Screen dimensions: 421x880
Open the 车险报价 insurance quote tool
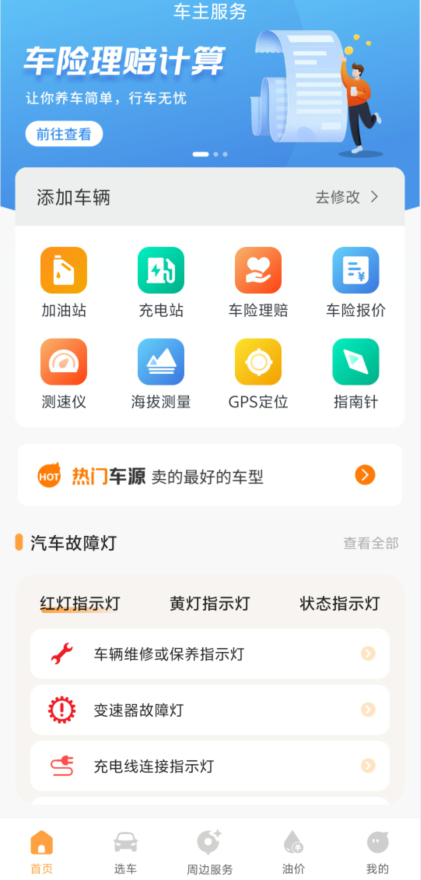point(356,283)
